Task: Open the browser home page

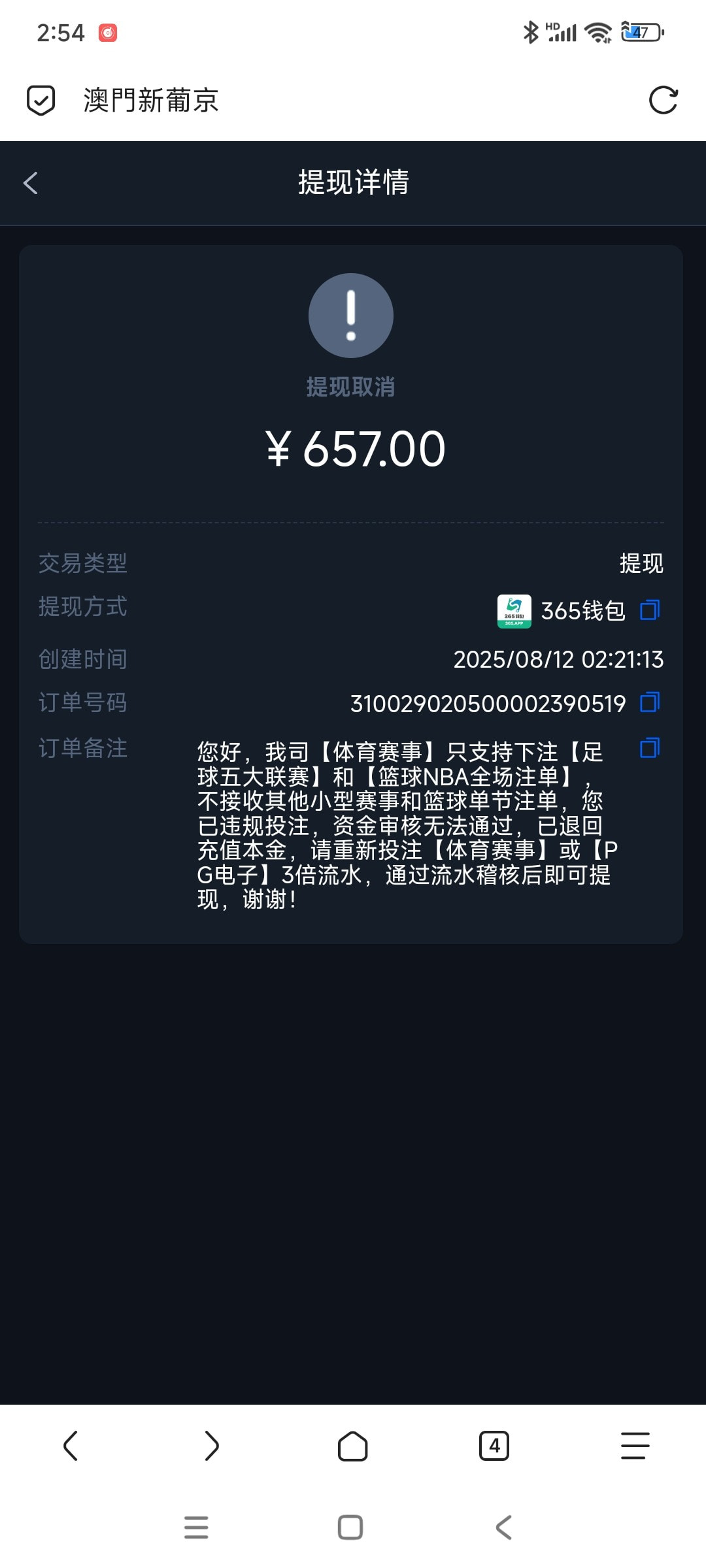Action: point(352,1445)
